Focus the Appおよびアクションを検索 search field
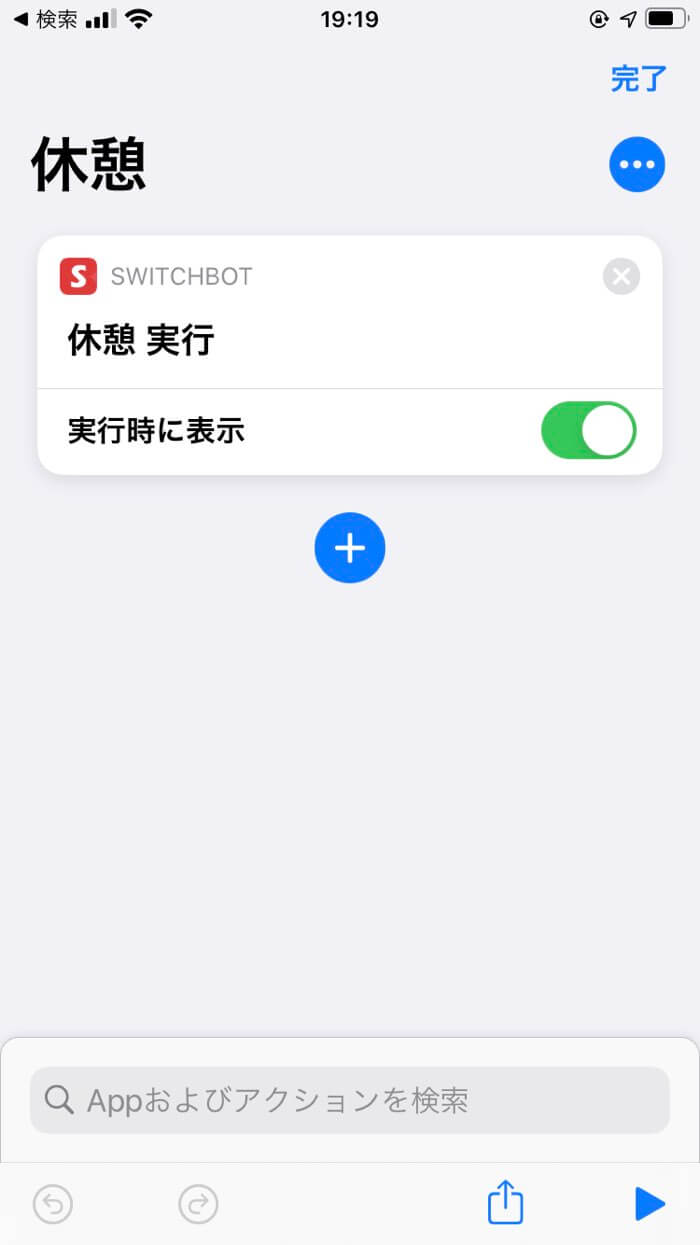Viewport: 700px width, 1245px height. click(349, 1100)
